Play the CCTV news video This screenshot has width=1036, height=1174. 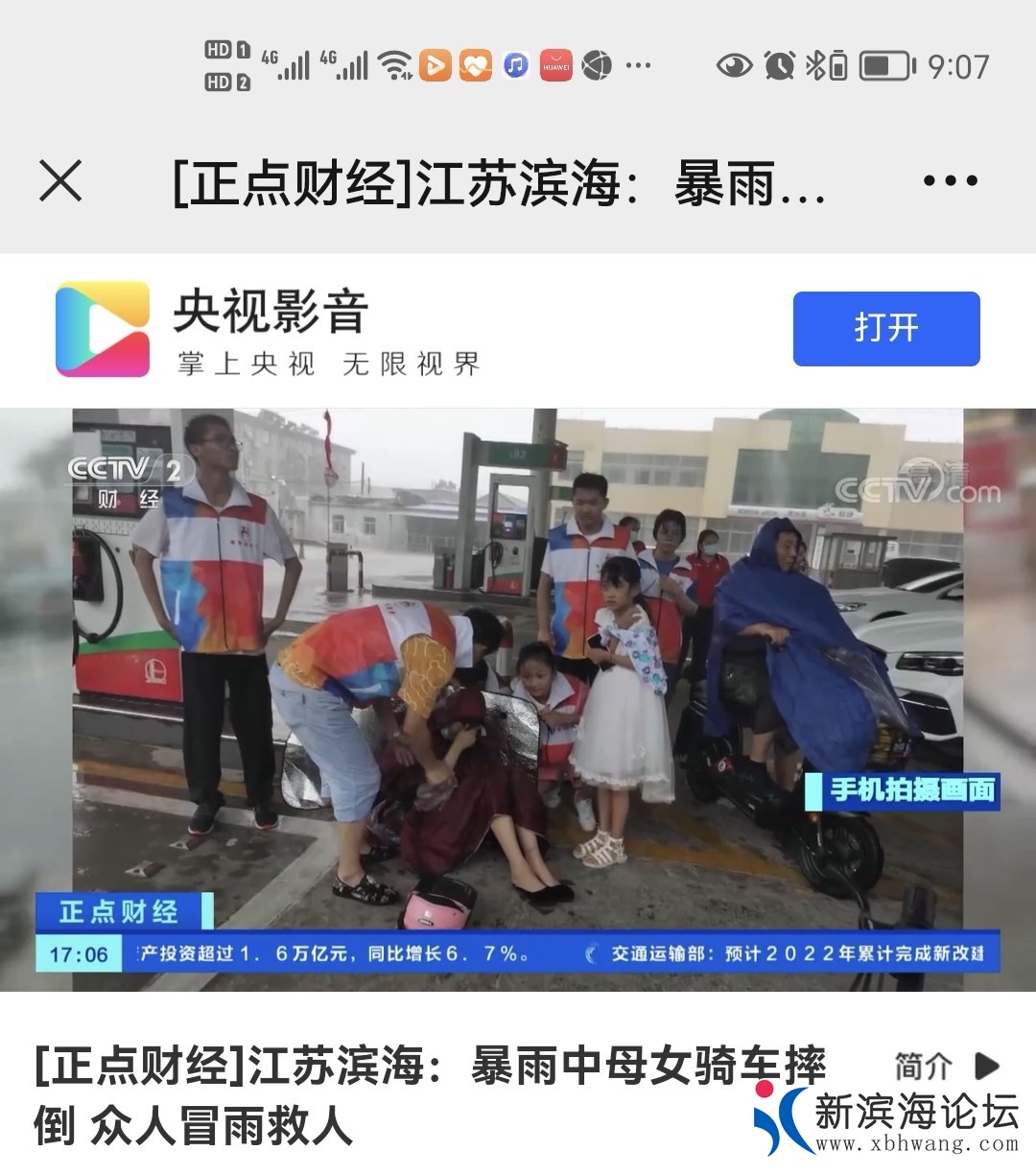tap(518, 699)
